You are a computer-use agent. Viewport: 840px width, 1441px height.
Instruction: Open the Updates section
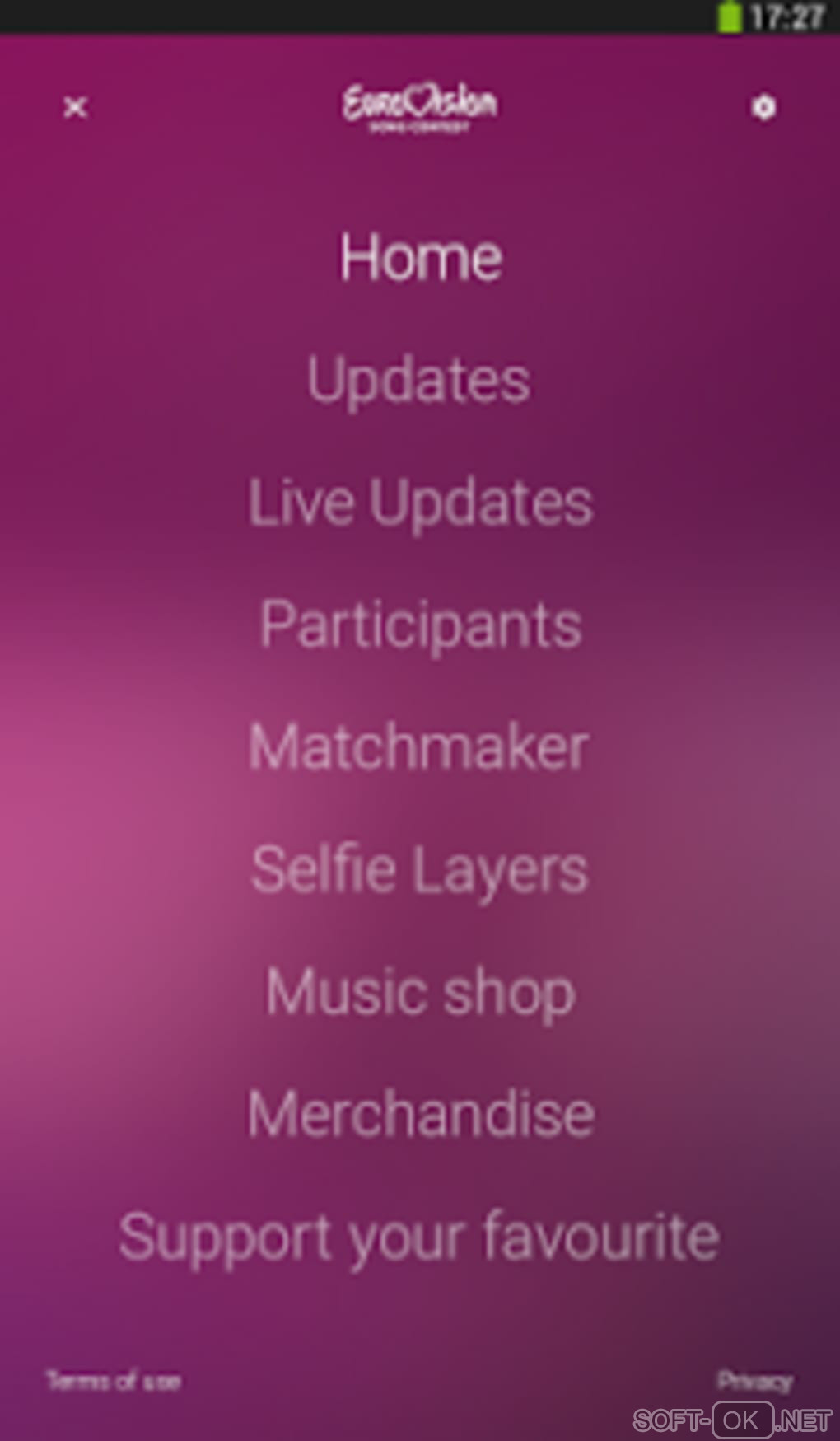coord(419,380)
